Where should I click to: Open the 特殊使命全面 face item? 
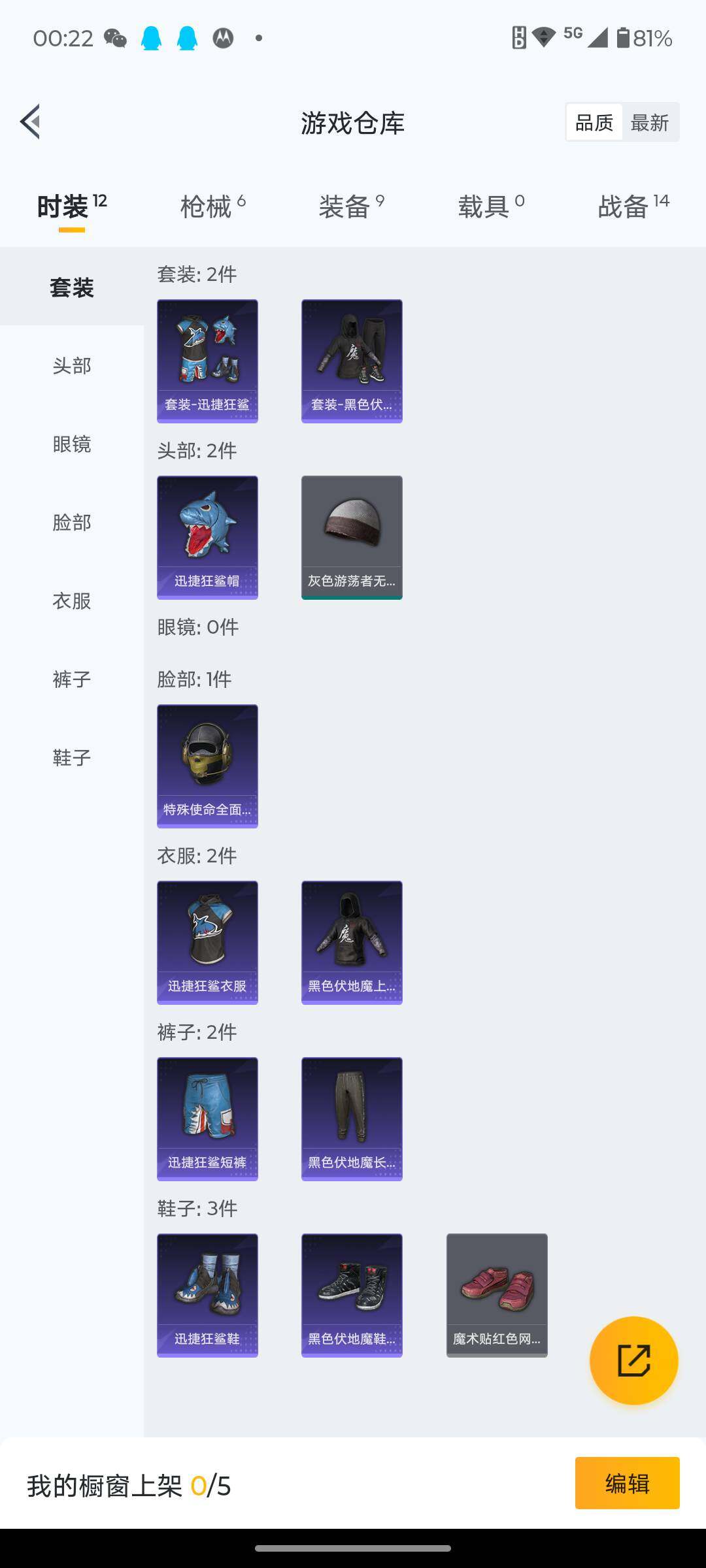coord(207,766)
